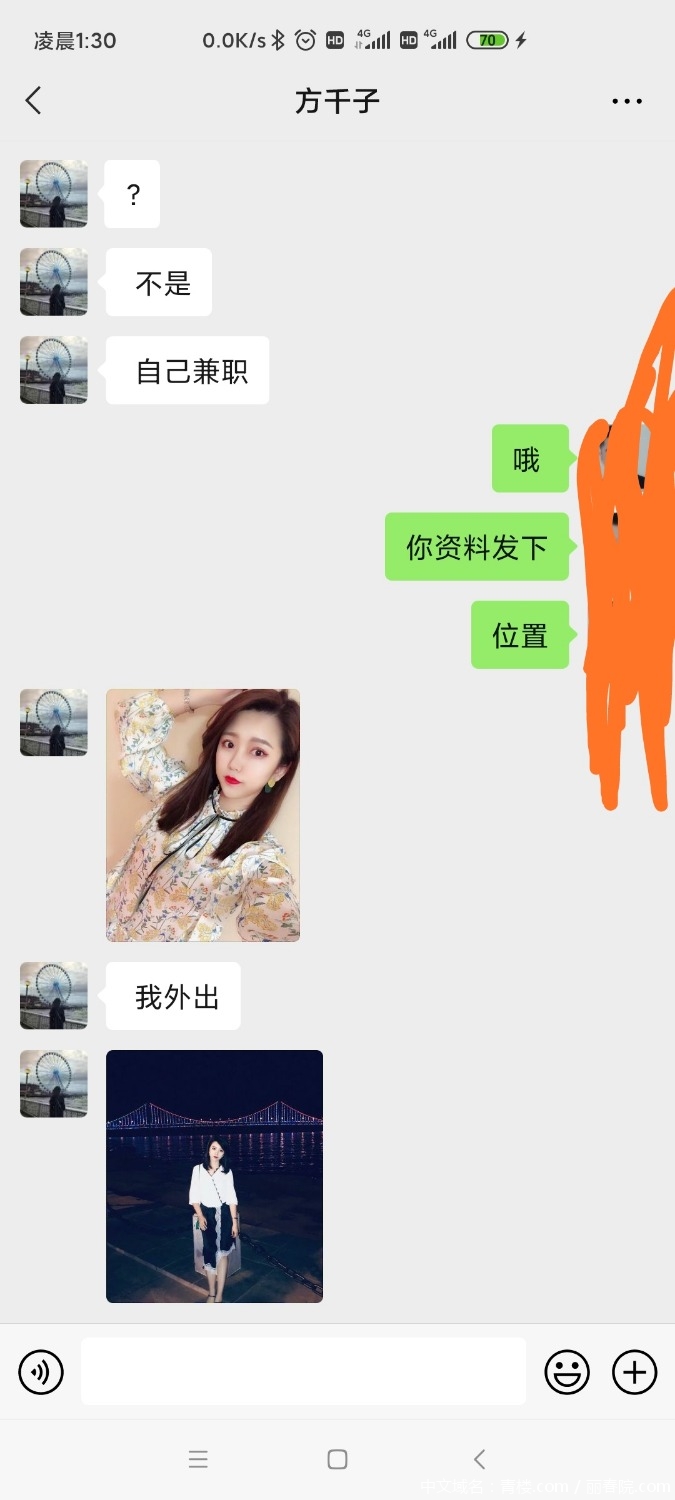
Task: Focus the message text field
Action: [x=303, y=1372]
